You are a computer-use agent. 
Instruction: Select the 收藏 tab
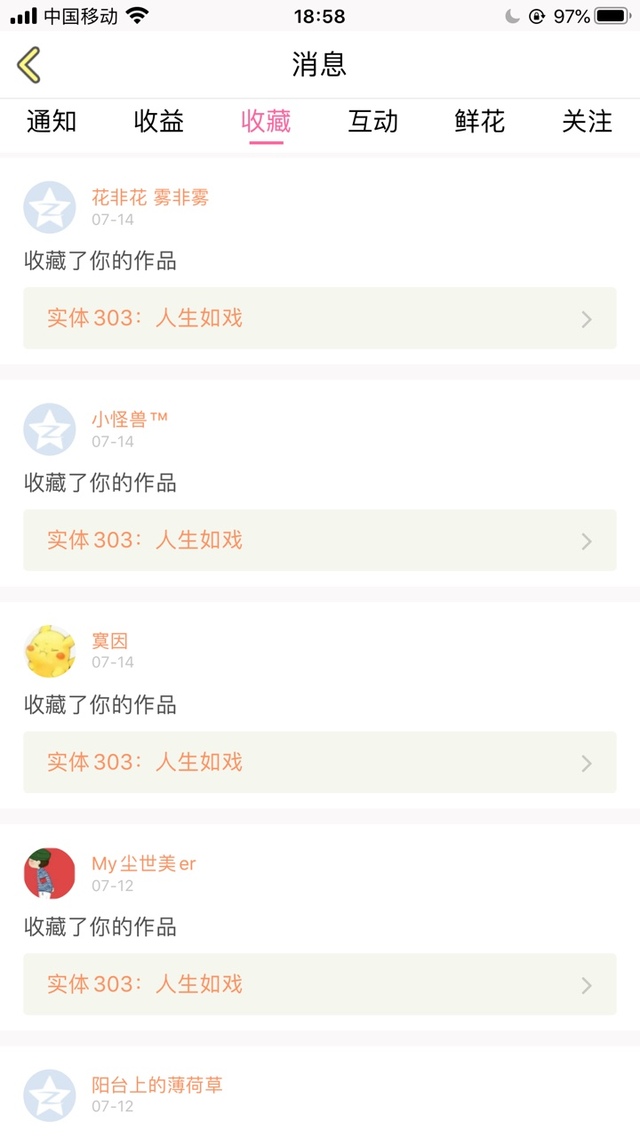pos(266,122)
